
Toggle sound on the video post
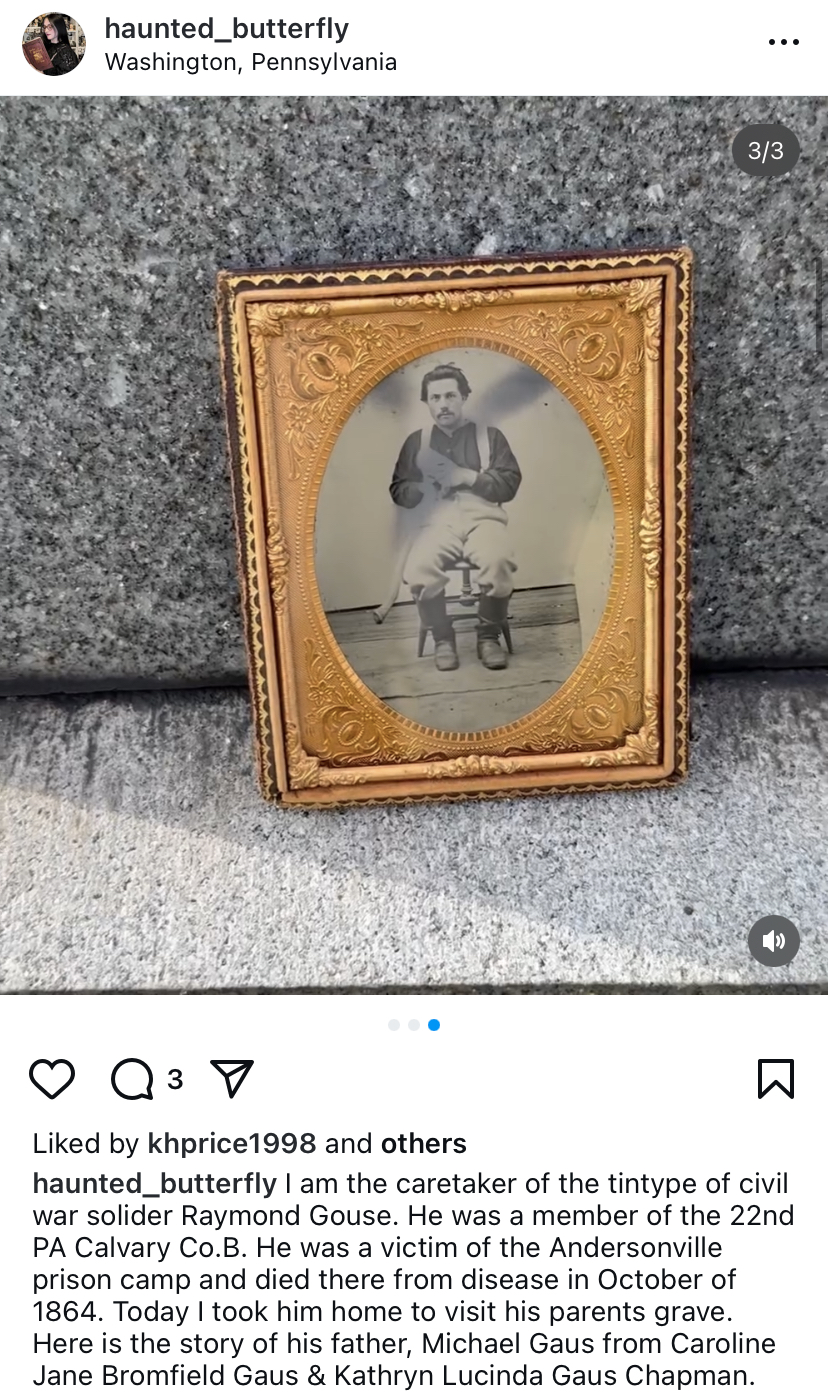click(773, 941)
